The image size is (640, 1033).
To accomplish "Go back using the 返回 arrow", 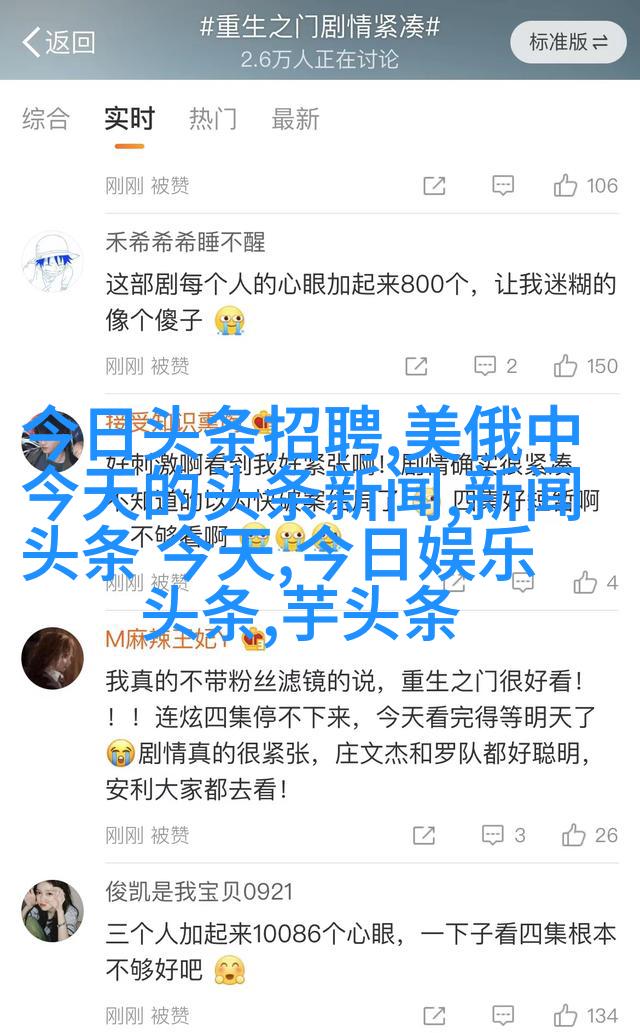I will [58, 42].
